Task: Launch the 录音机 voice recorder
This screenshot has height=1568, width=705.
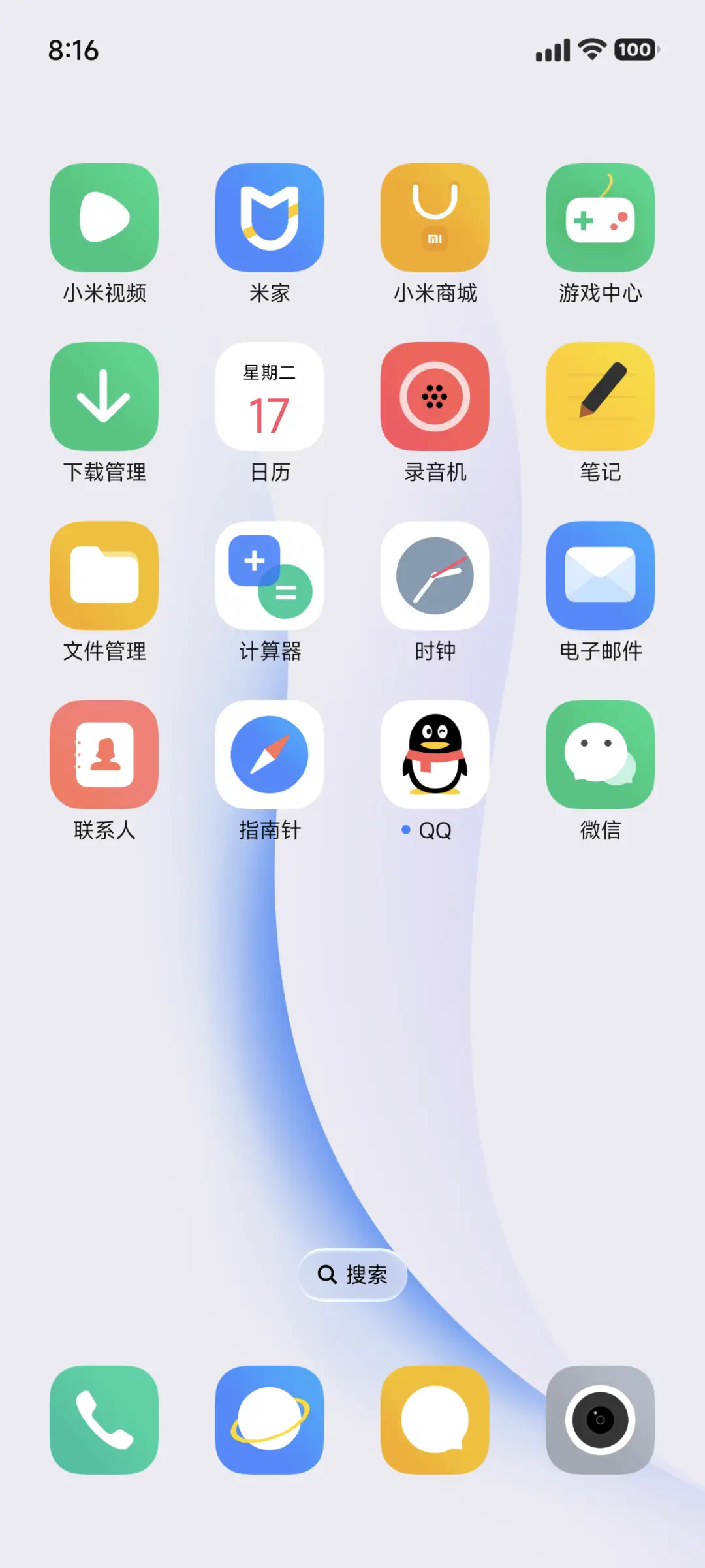Action: point(435,397)
